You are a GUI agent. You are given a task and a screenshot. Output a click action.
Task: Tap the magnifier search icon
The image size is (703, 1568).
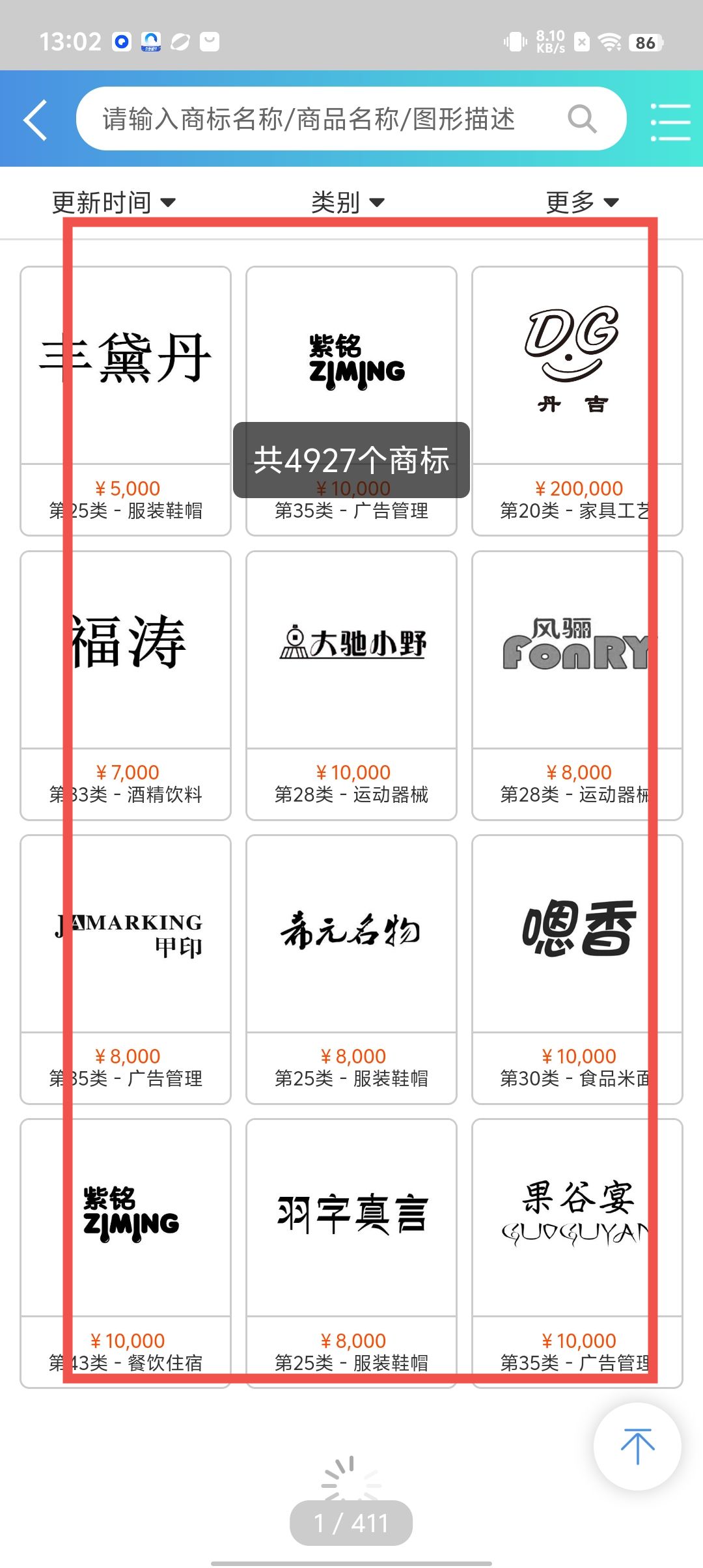[582, 119]
